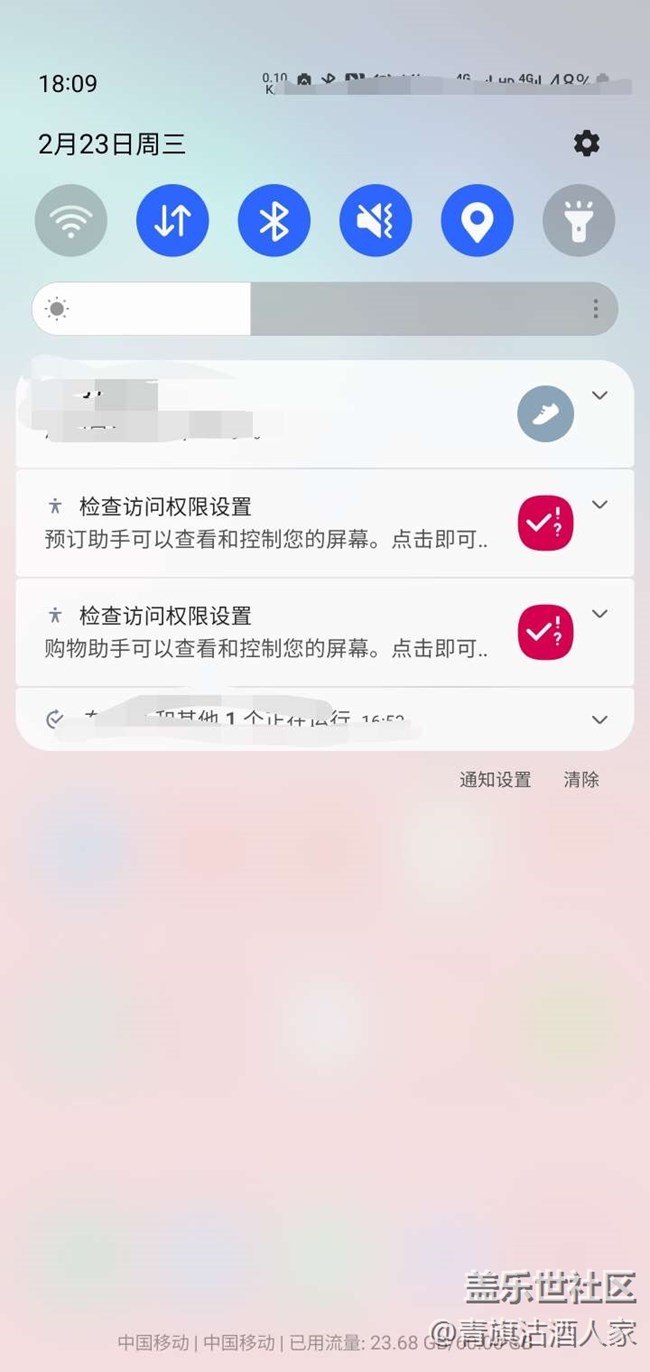The image size is (650, 1372).
Task: Open 通知设置
Action: coord(495,780)
